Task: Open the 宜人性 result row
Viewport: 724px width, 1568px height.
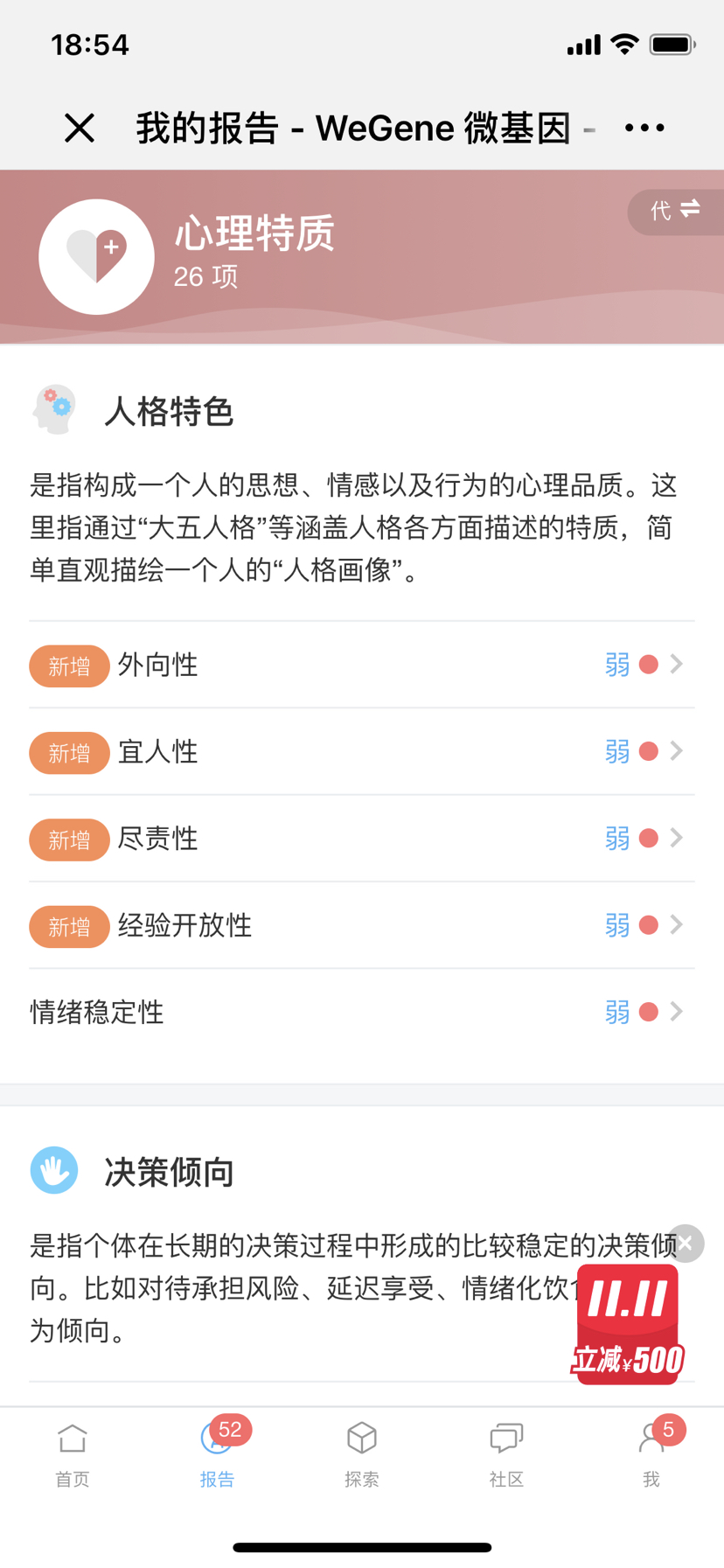Action: point(362,751)
